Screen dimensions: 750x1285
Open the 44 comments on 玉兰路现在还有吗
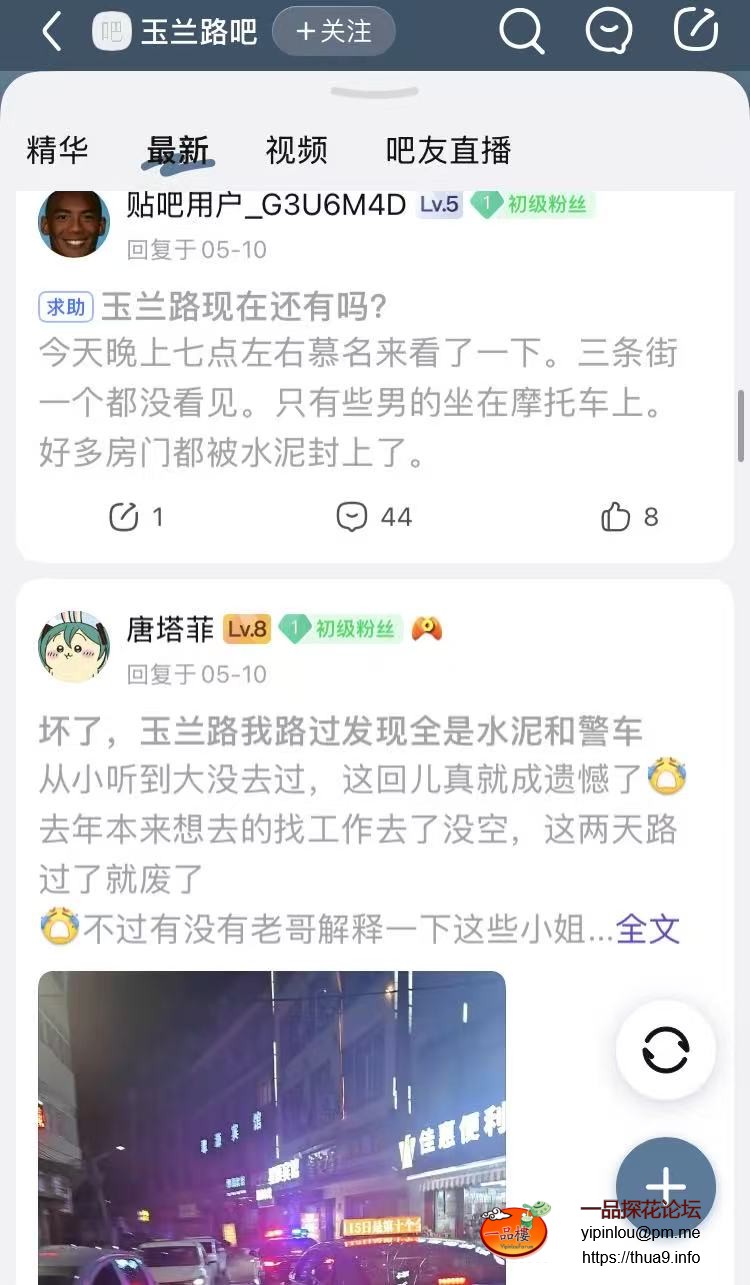coord(375,517)
